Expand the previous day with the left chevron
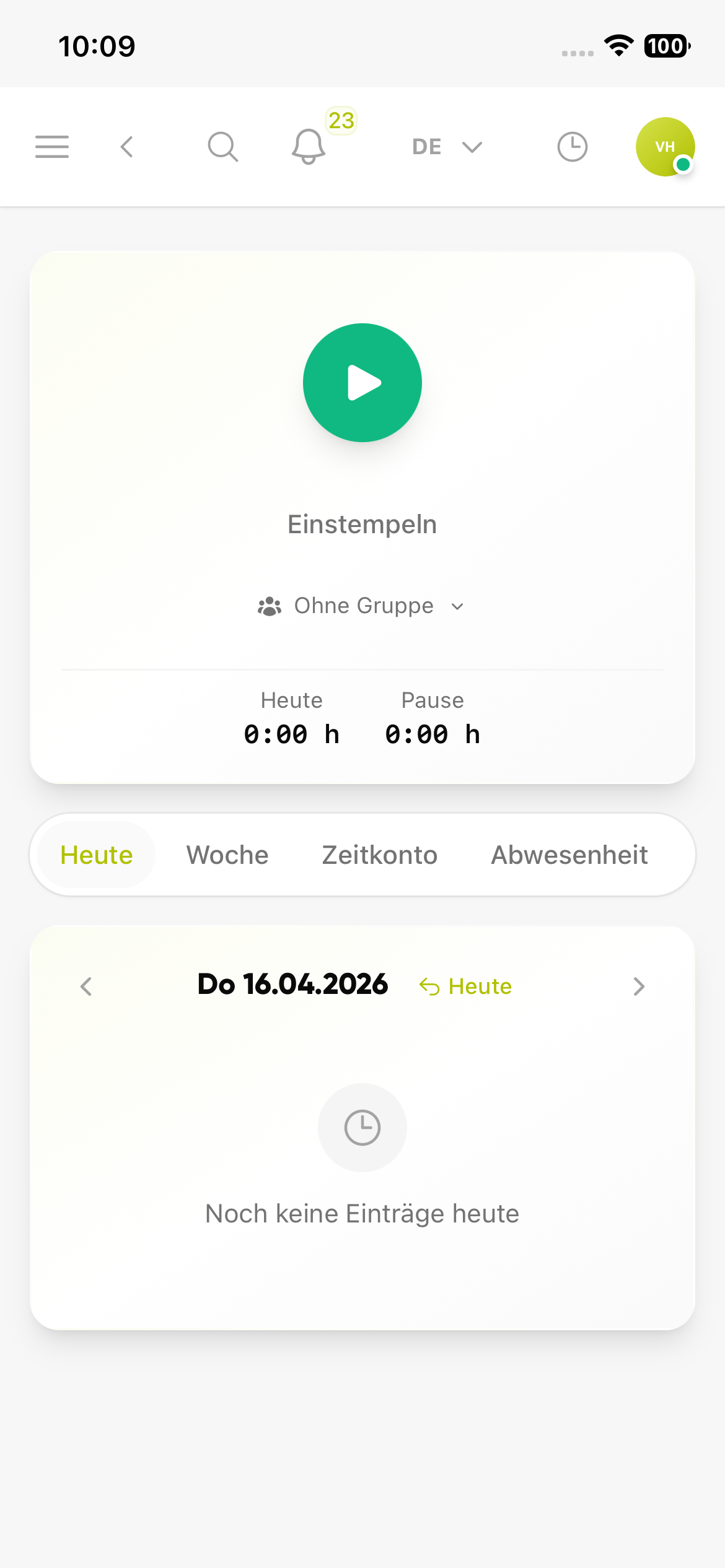Screen dimensions: 725x1568 (x=86, y=986)
